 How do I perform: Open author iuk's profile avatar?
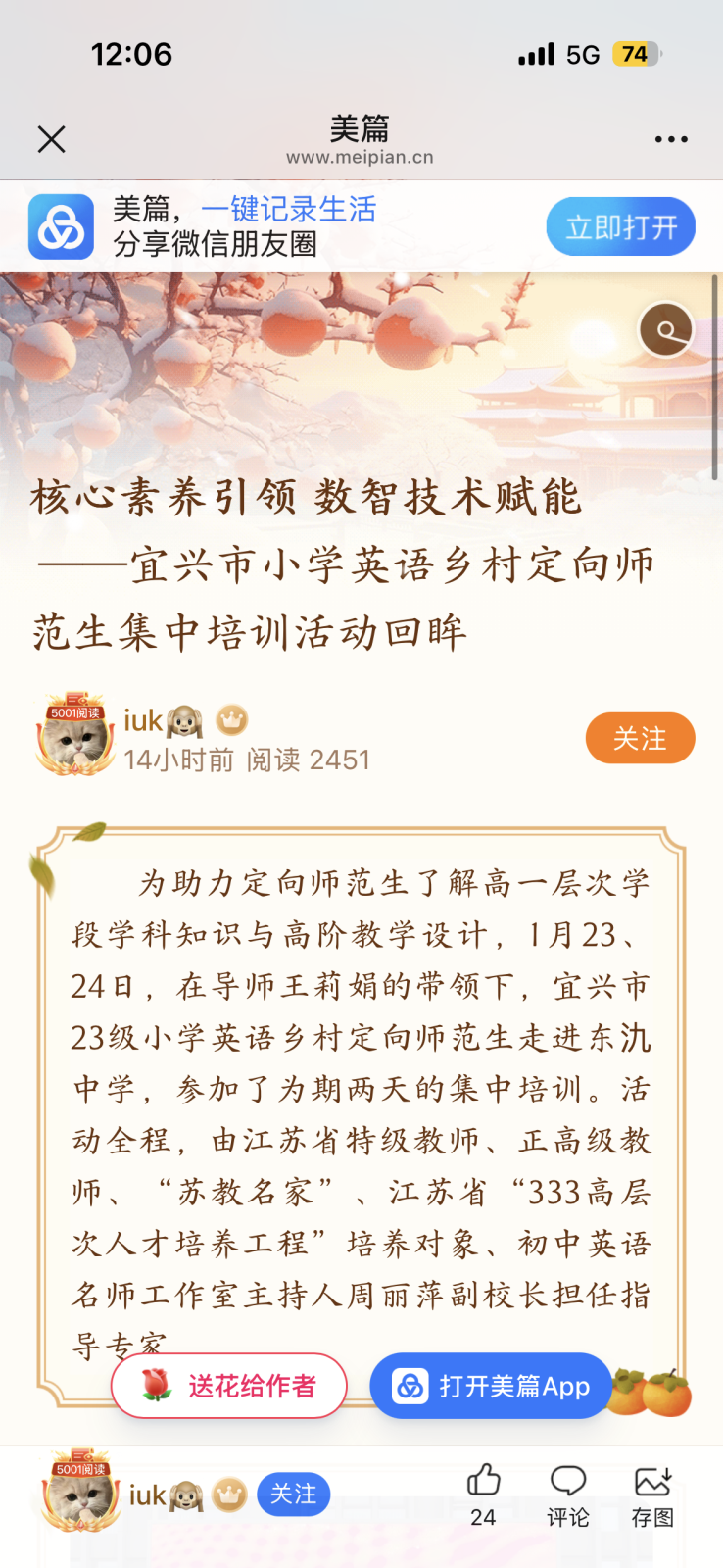[x=75, y=737]
